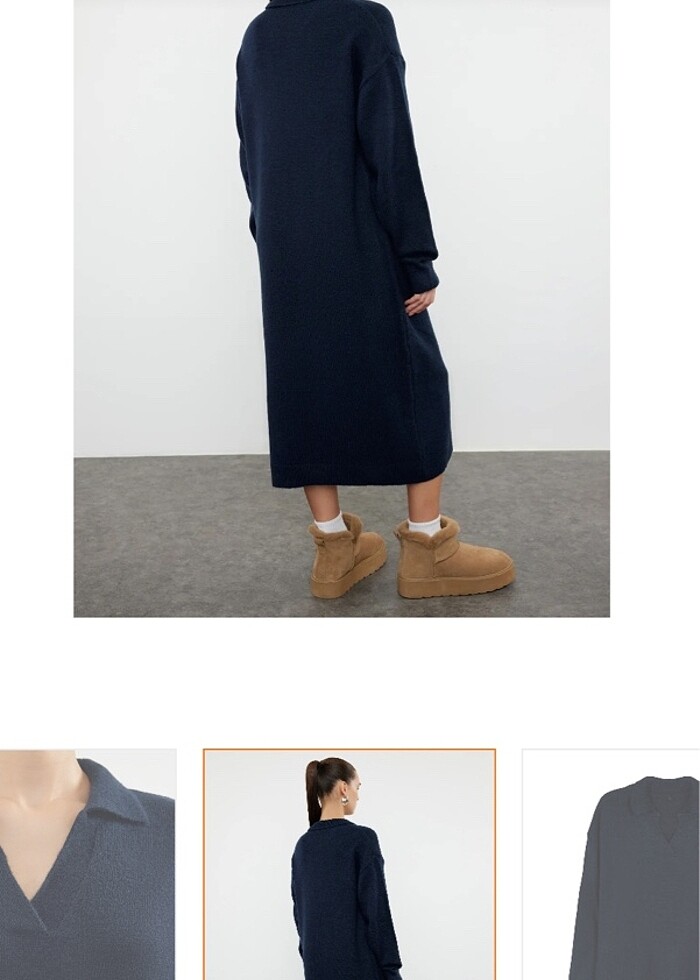Screen dimensions: 700x980
Task: Select the back-view model thumbnail
Action: [349, 864]
